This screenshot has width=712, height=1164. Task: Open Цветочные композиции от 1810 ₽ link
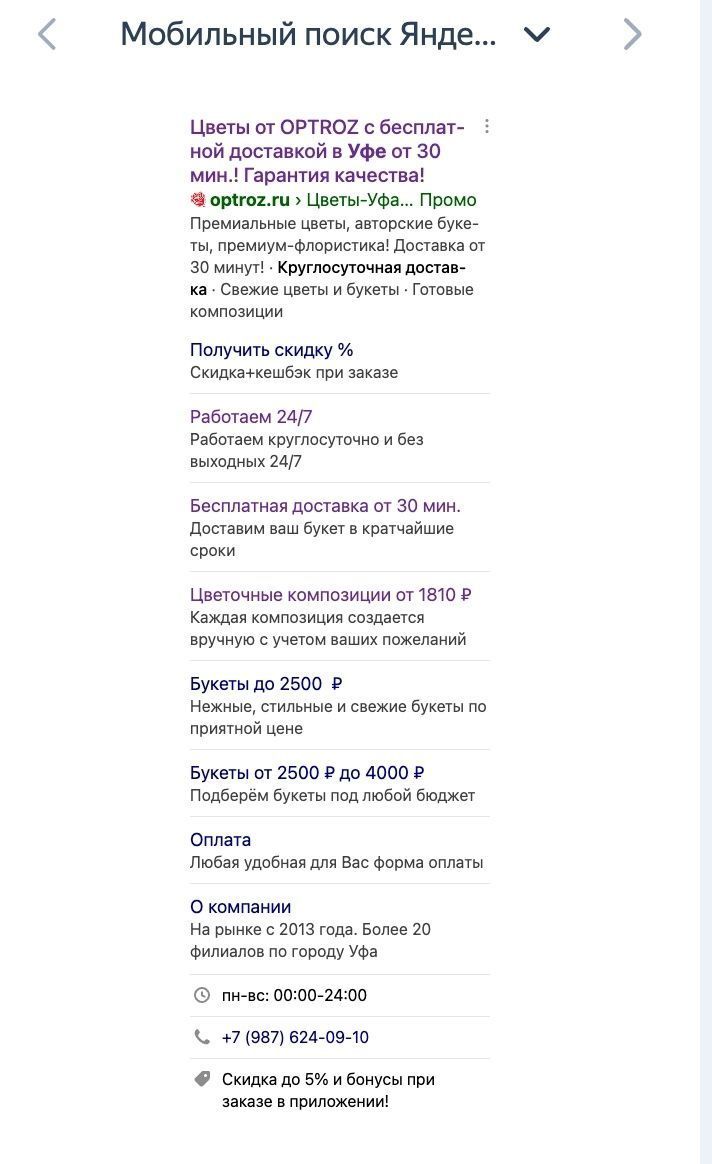330,595
